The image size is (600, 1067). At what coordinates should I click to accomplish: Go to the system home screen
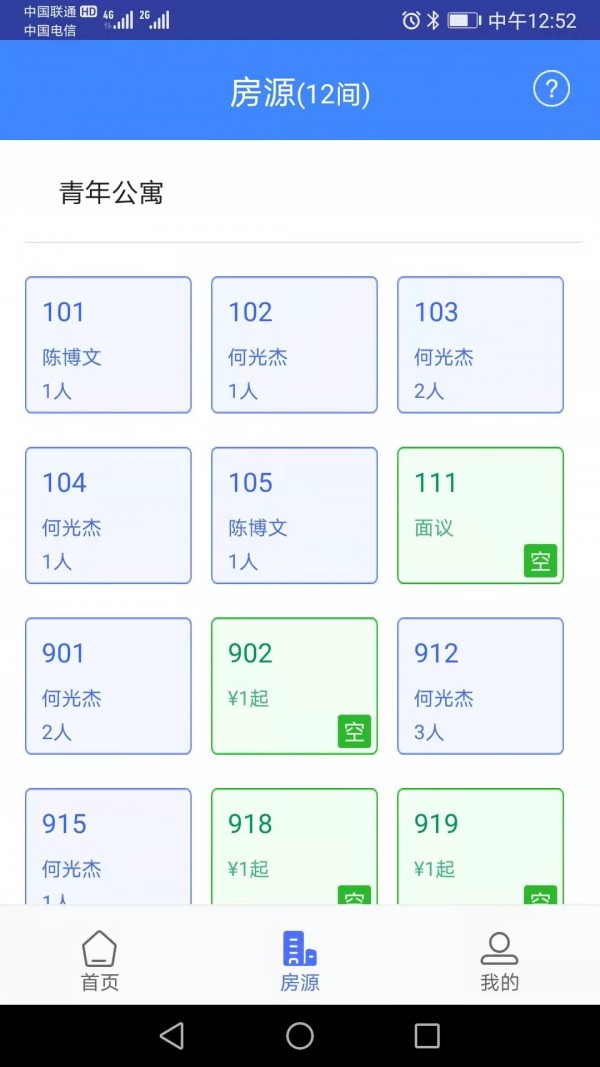coord(300,1036)
